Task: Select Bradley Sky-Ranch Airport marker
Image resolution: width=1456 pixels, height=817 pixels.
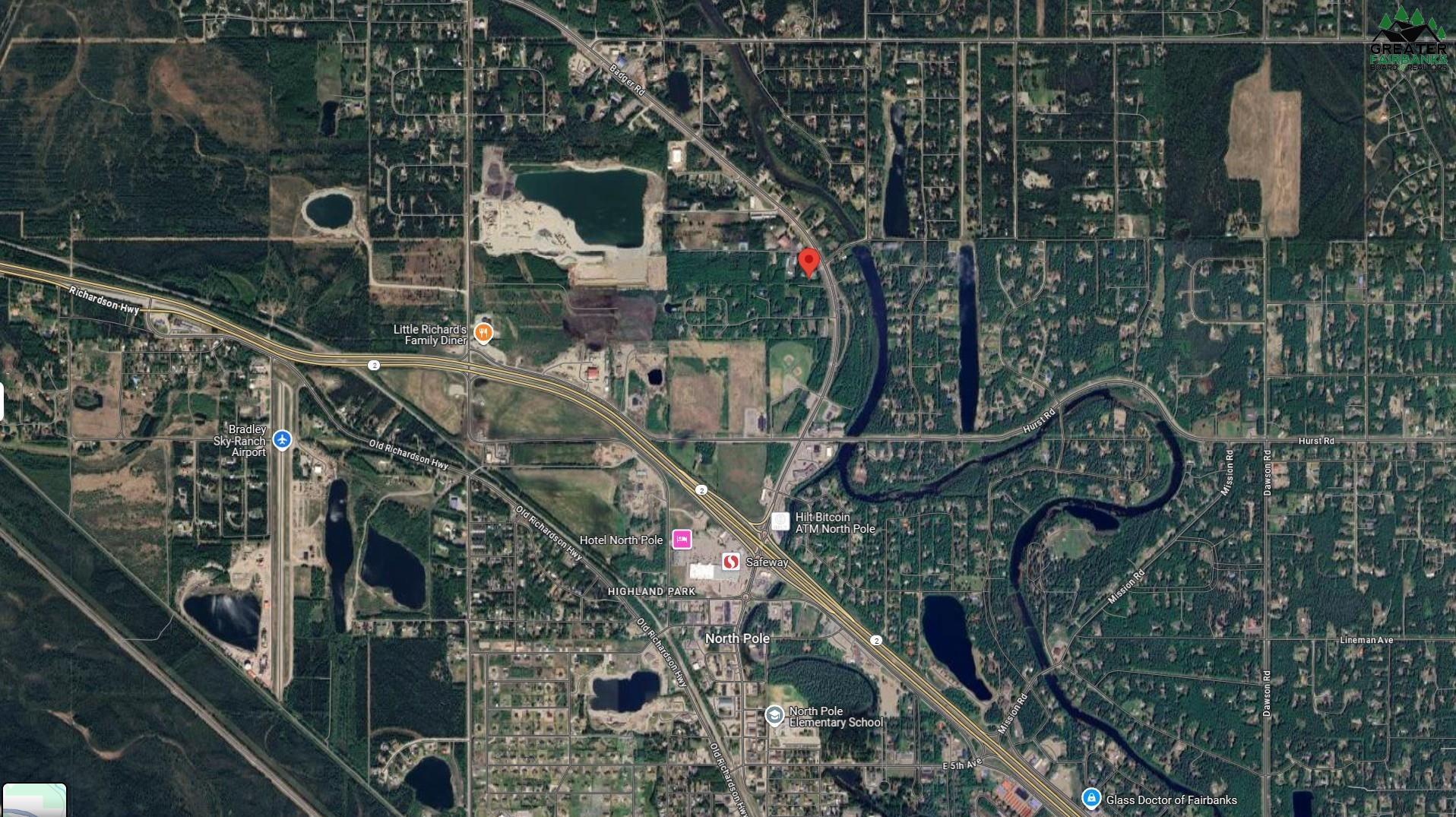Action: (282, 439)
